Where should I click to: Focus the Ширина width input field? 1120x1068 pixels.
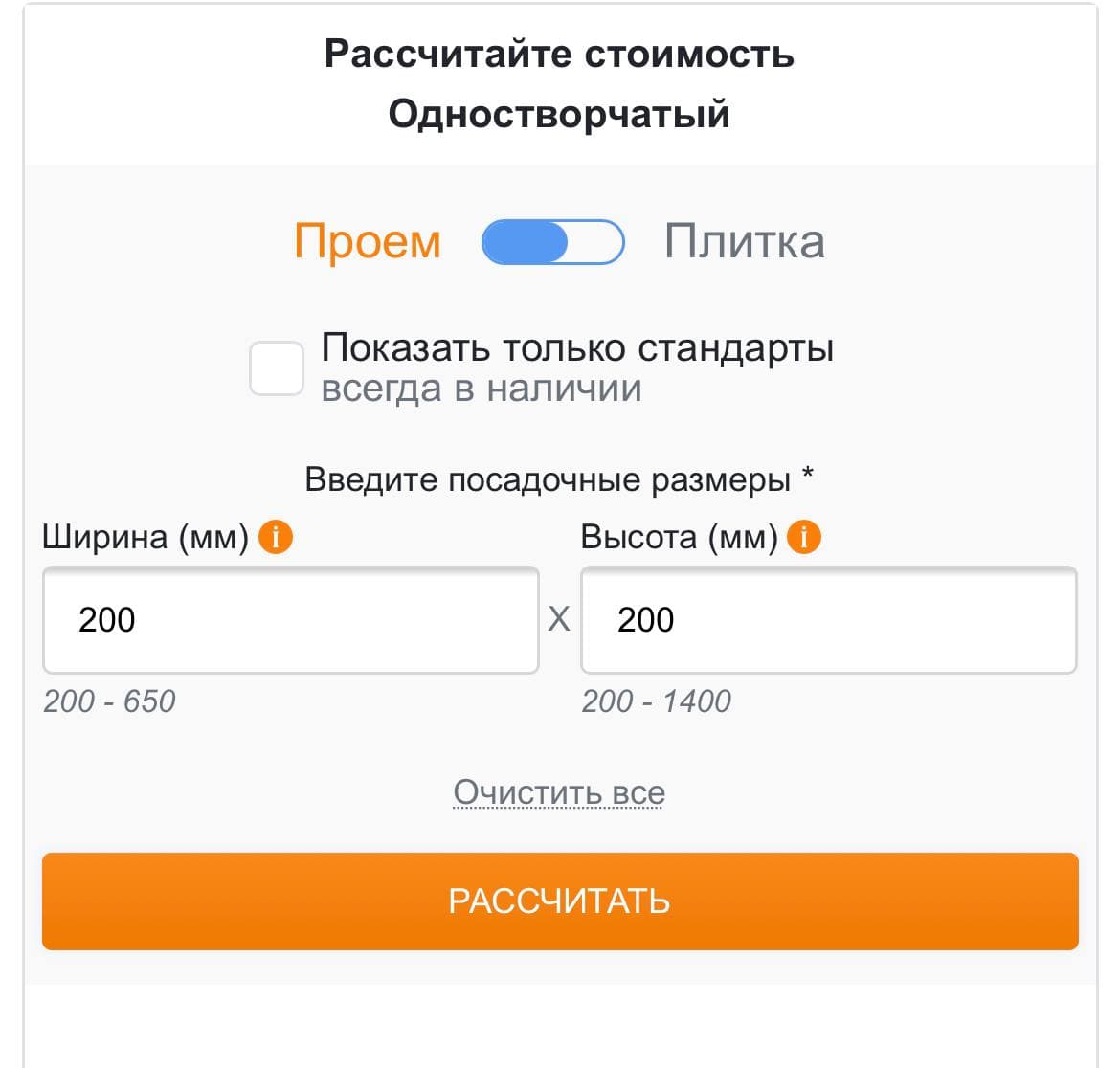point(290,620)
